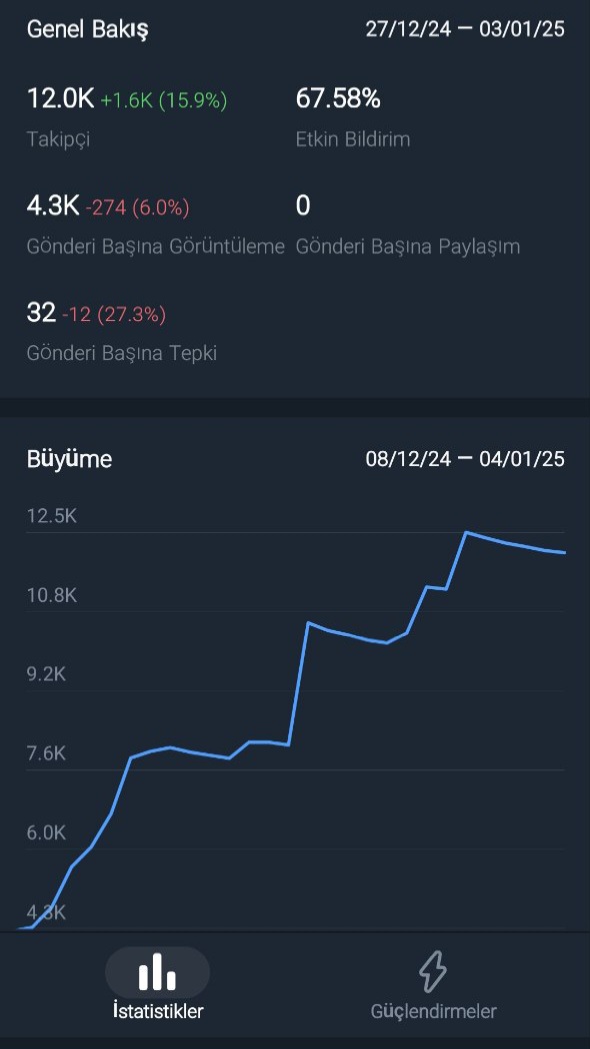Switch to the İstatistikler tab
Screen dimensions: 590x1049
point(158,983)
